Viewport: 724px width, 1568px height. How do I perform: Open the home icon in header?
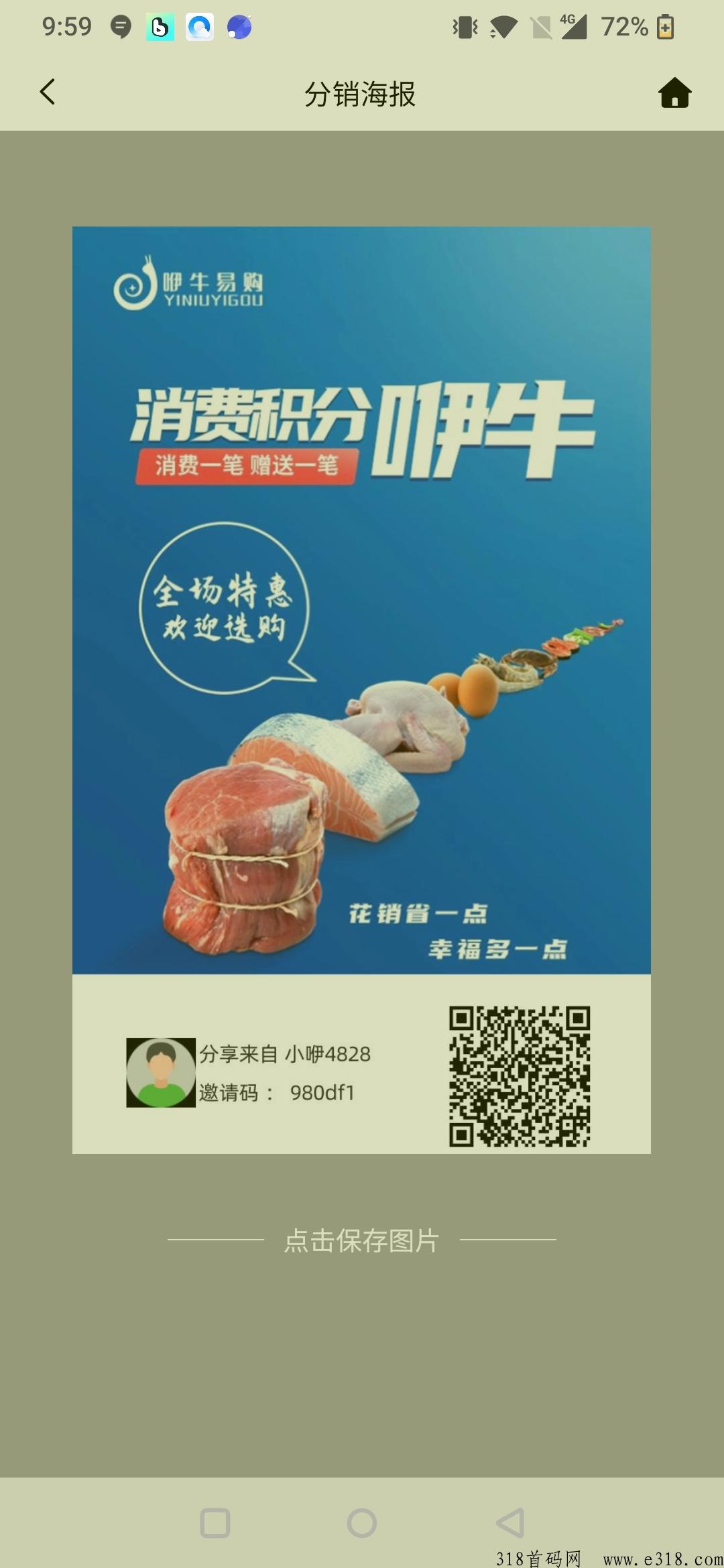674,92
